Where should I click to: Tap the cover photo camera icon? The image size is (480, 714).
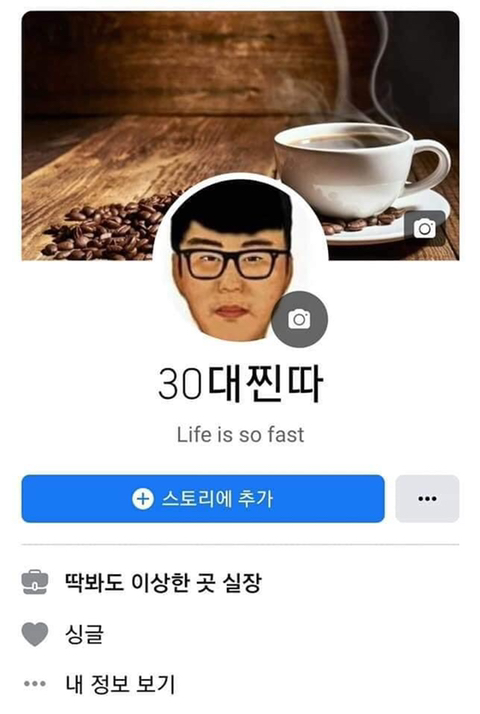pyautogui.click(x=424, y=228)
